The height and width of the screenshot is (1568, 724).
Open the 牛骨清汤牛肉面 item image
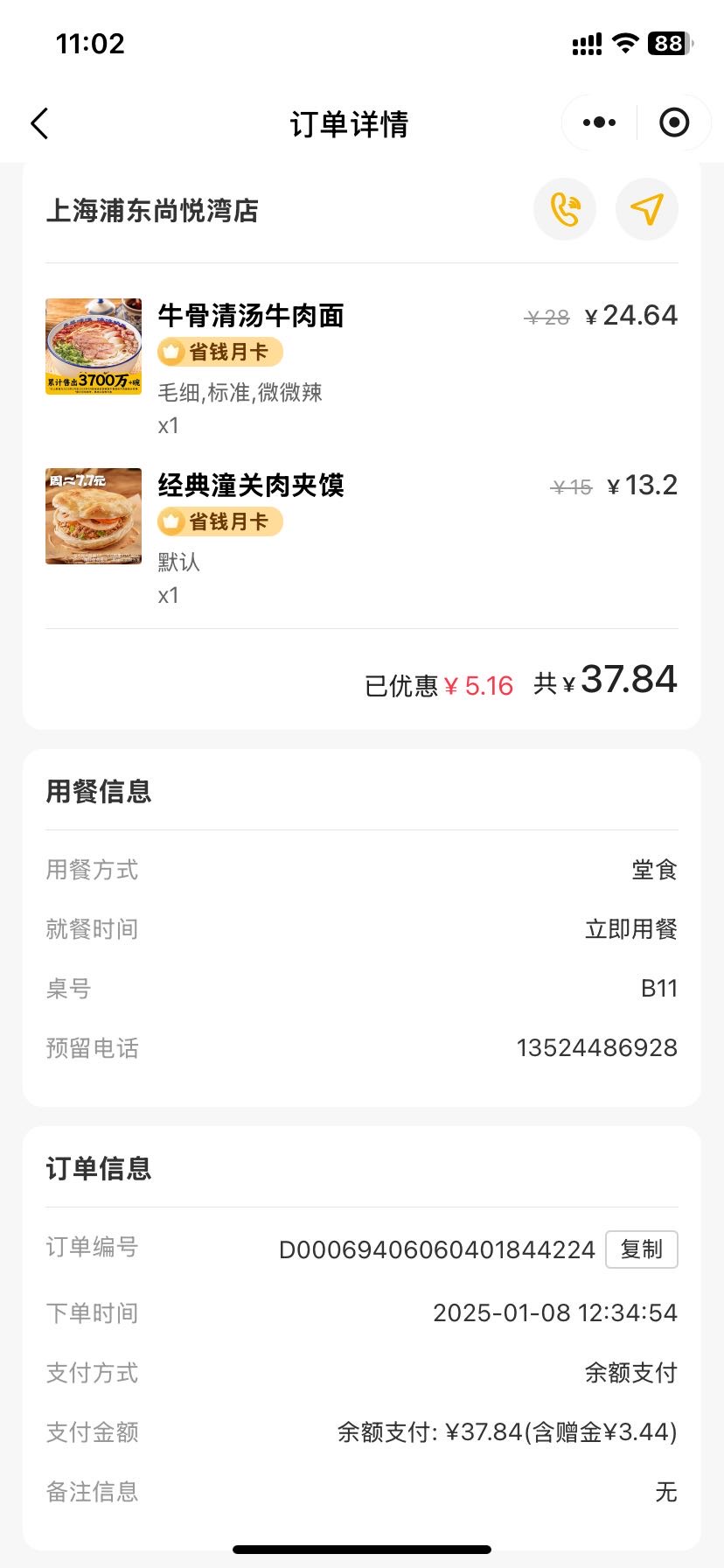(94, 346)
